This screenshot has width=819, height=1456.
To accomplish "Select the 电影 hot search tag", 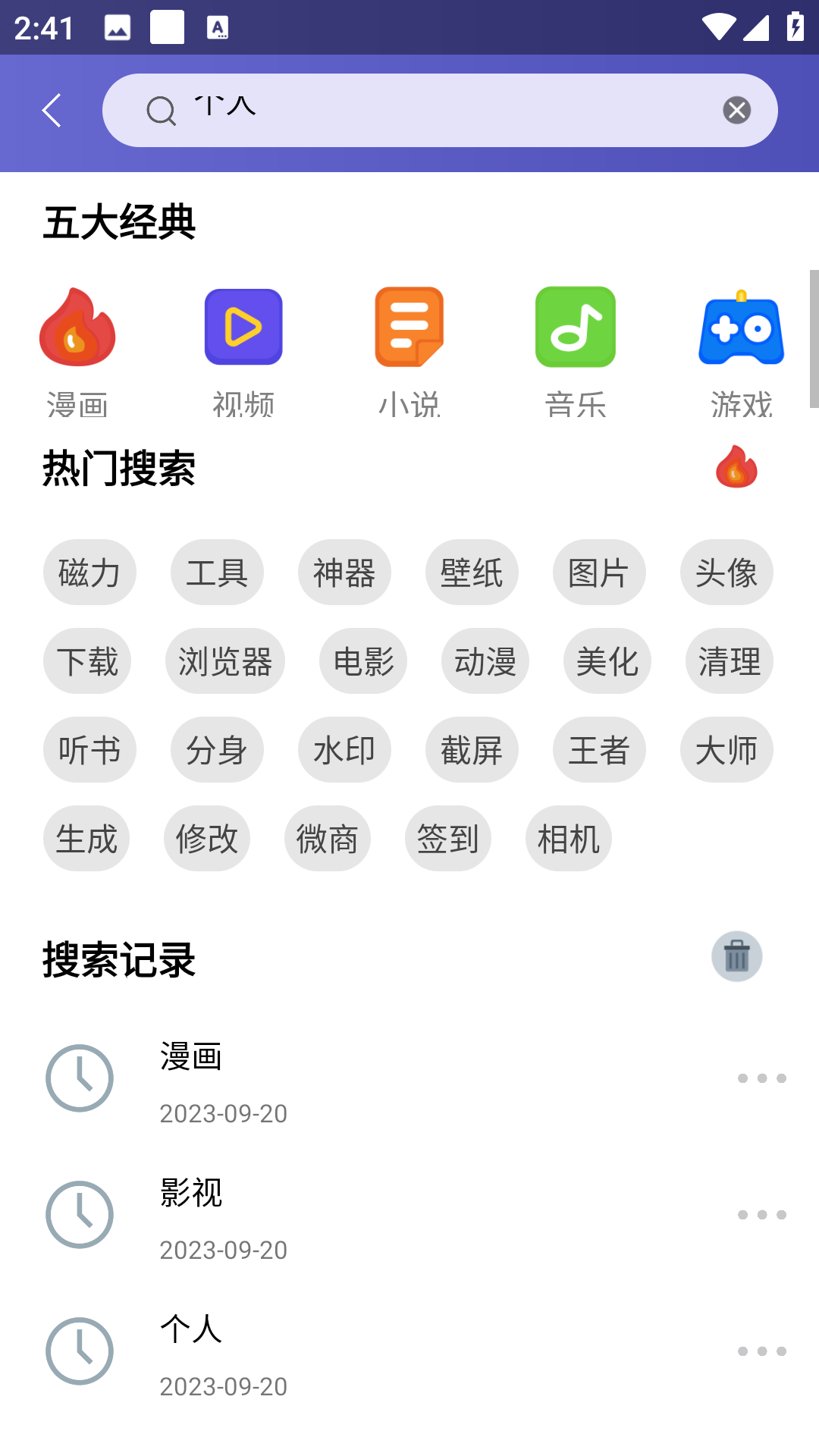I will click(362, 661).
